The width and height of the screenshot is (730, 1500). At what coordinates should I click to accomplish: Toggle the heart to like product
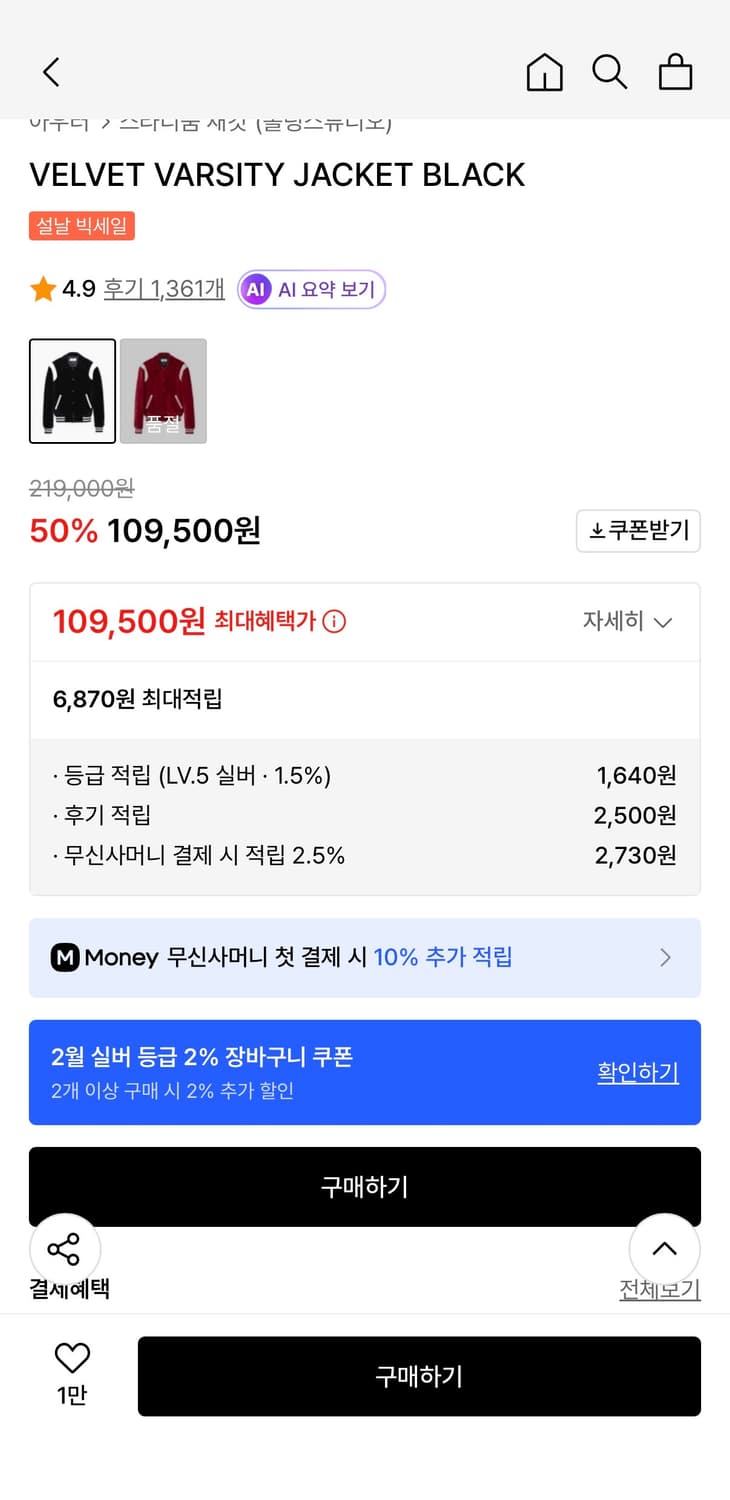[x=70, y=1357]
